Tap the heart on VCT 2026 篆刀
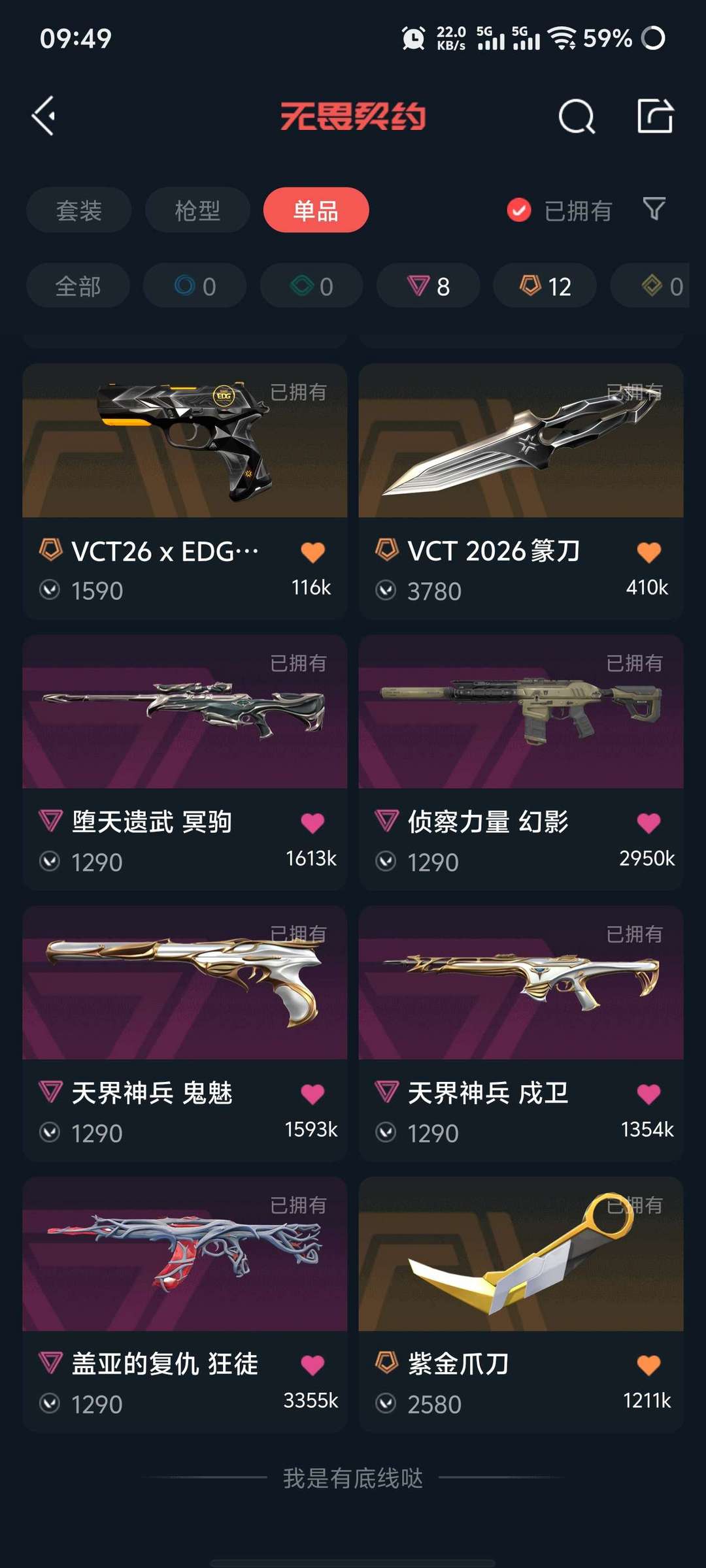Viewport: 706px width, 1568px height. coord(648,552)
